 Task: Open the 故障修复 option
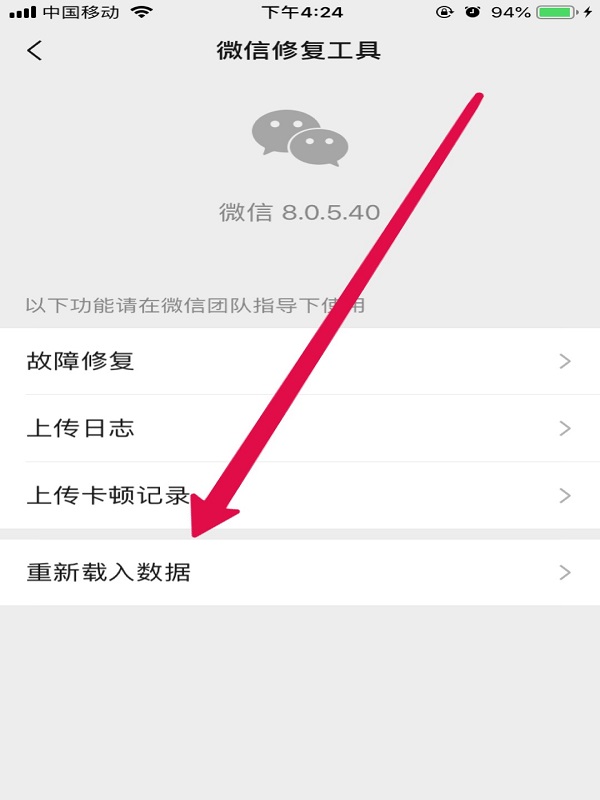click(x=300, y=361)
